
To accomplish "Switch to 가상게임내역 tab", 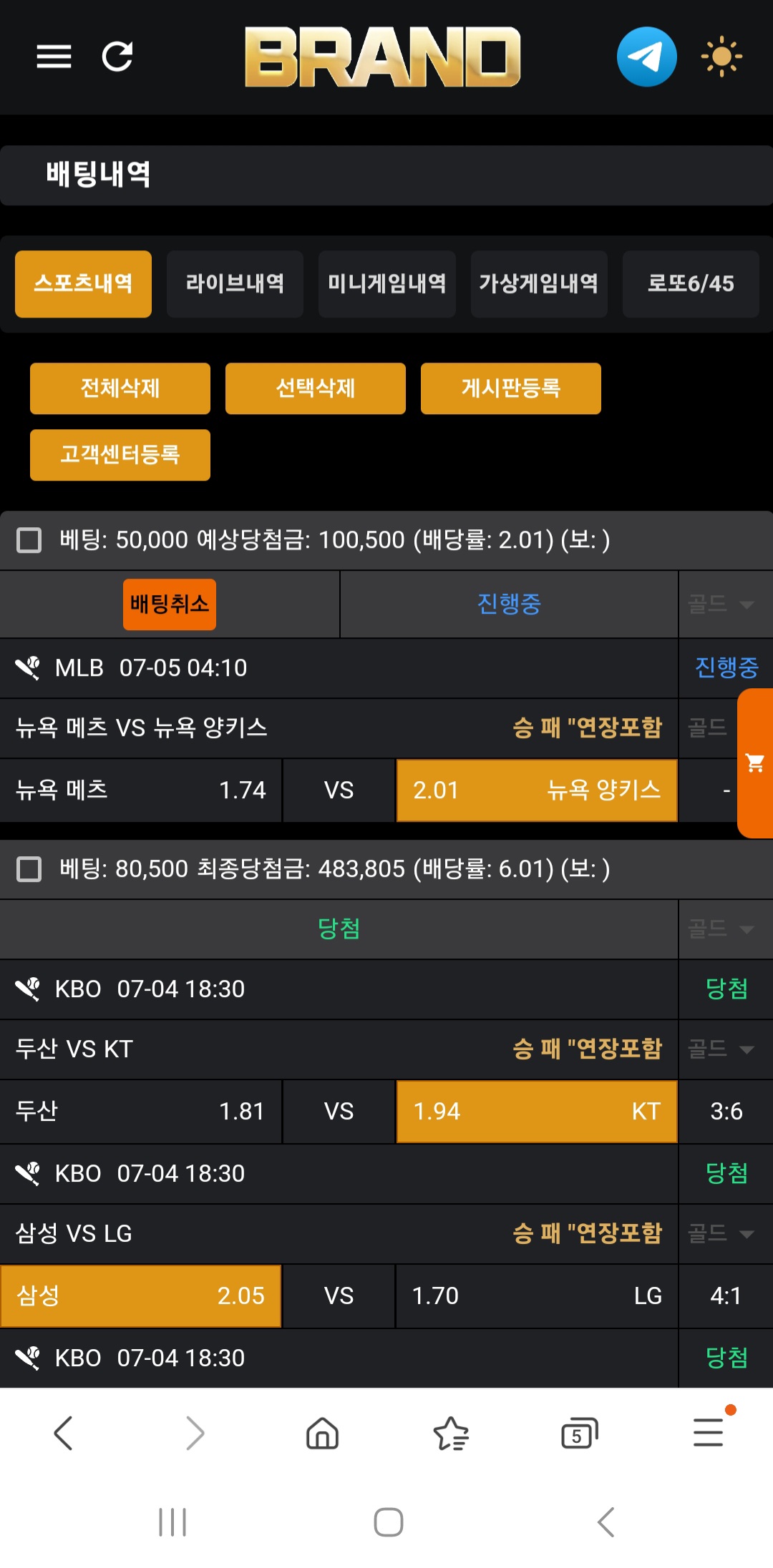I will 539,284.
